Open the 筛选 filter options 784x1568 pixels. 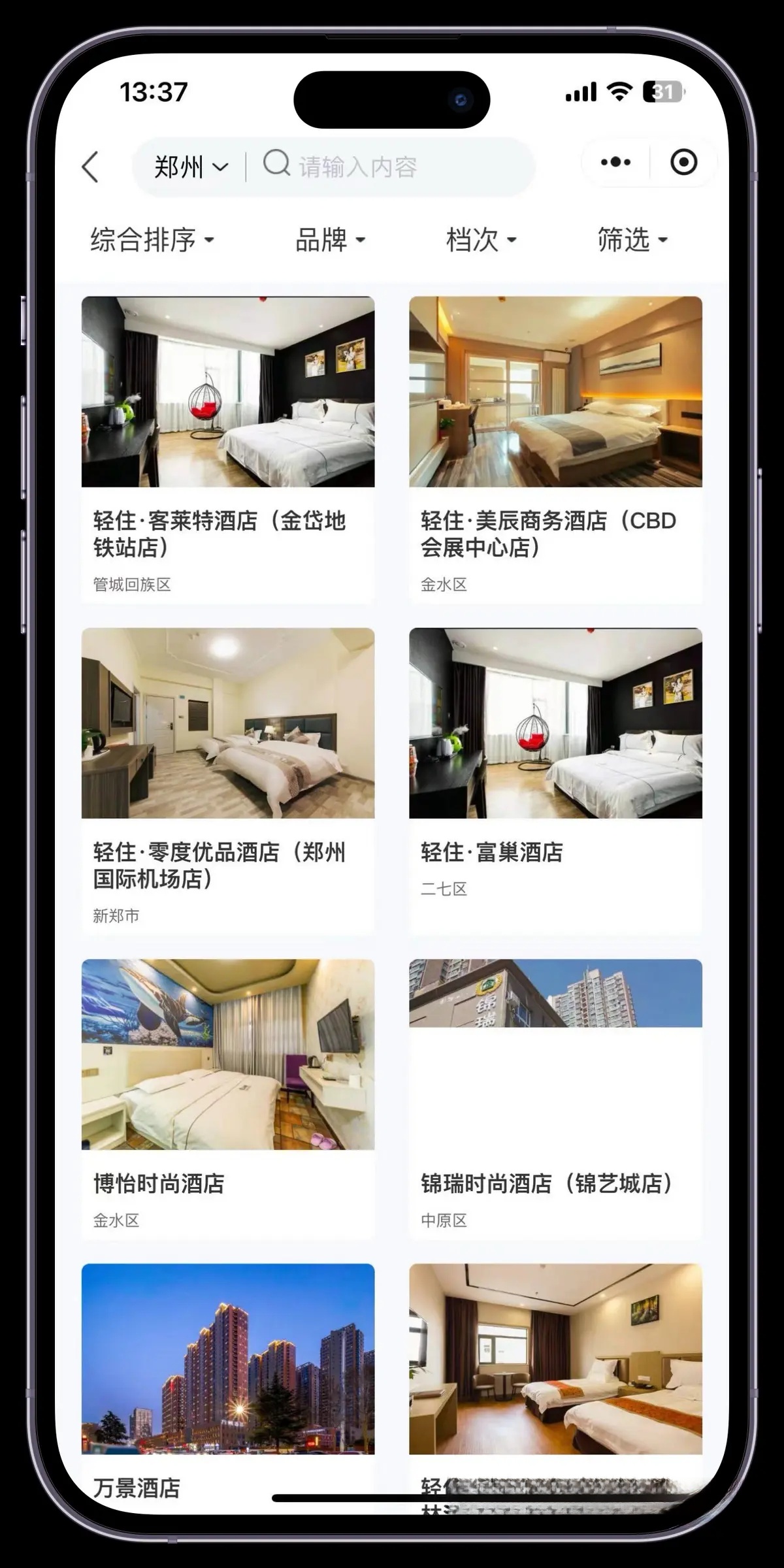[x=632, y=240]
